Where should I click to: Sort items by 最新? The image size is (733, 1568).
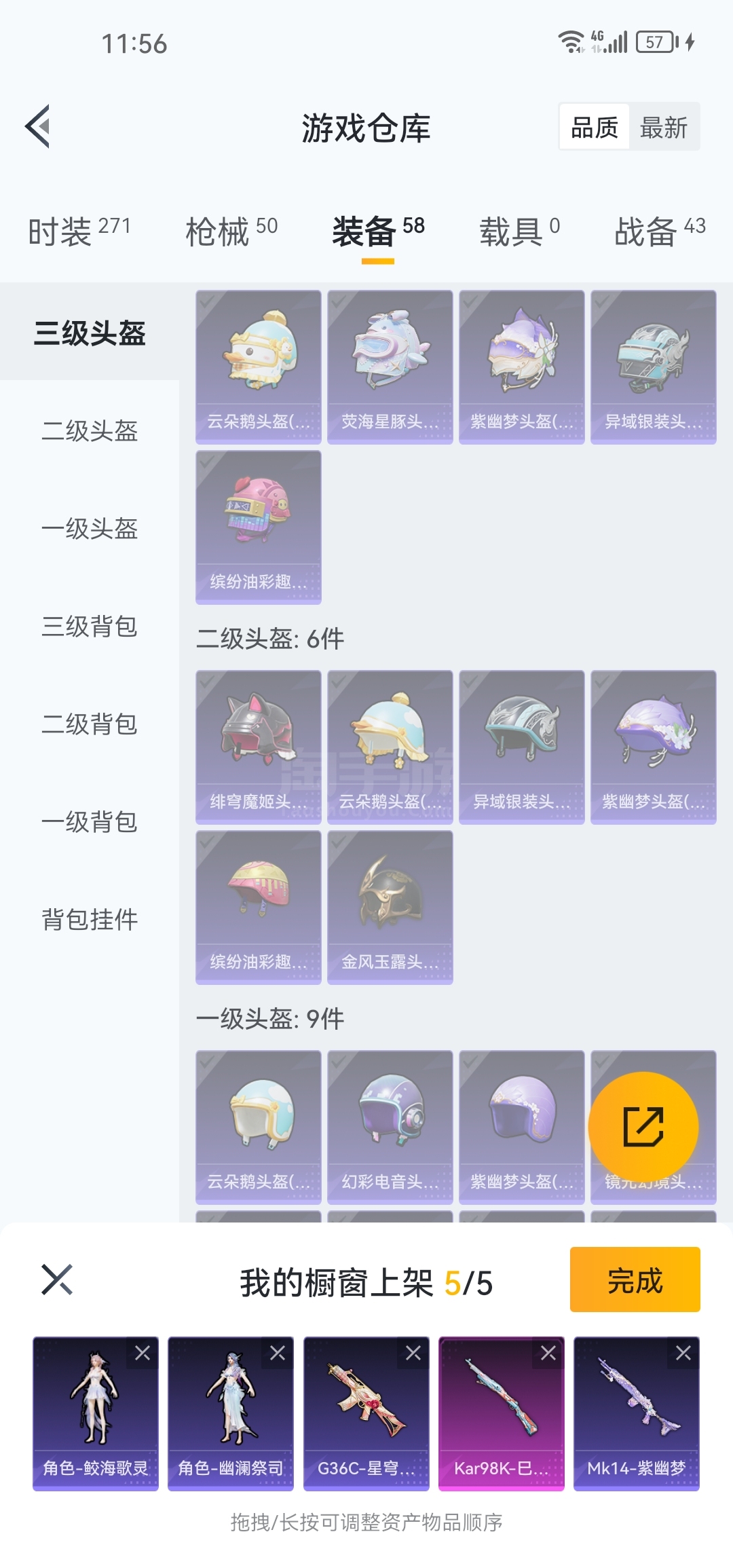tap(663, 128)
